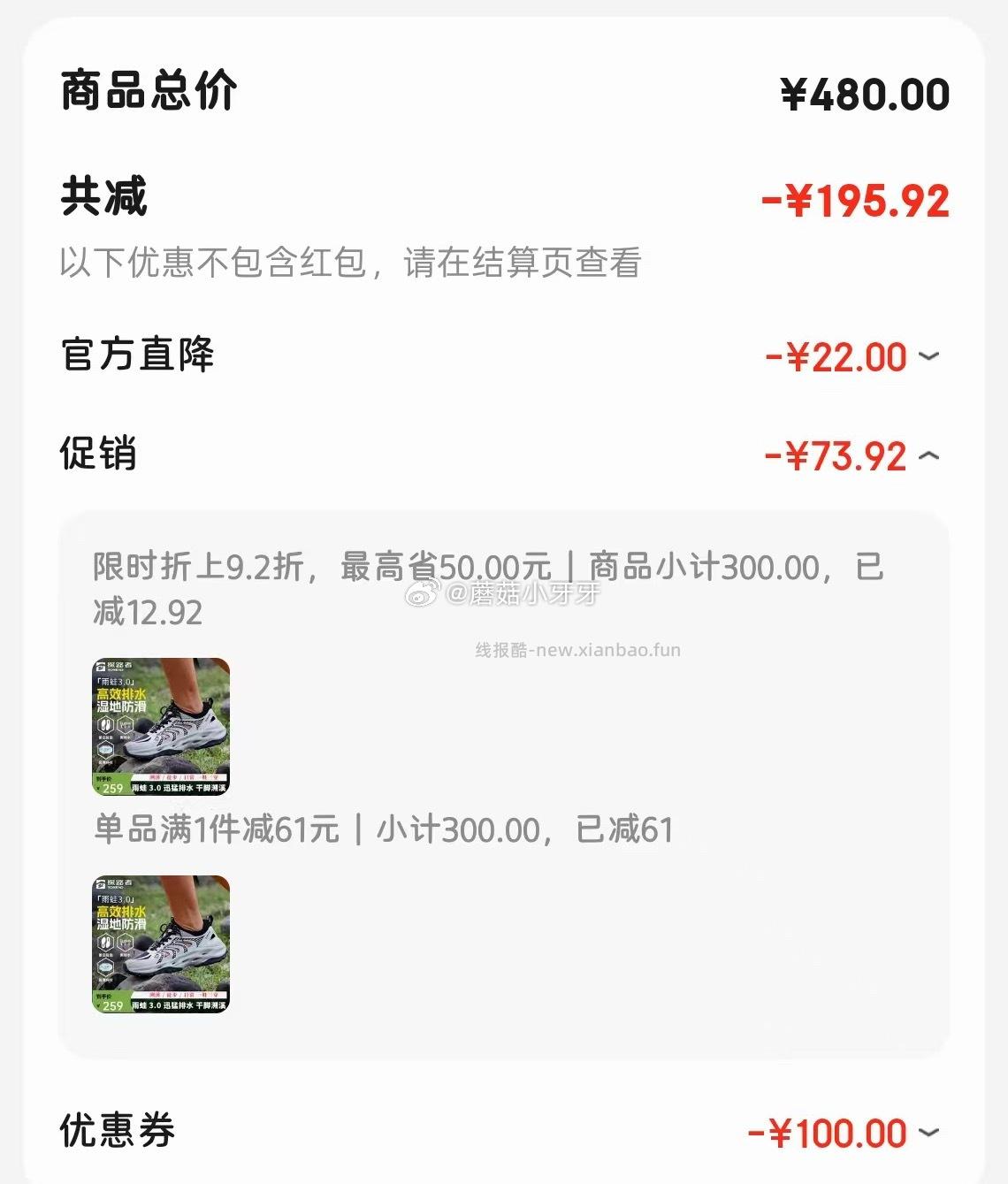Expand the 官方直降 discount details

tap(927, 356)
